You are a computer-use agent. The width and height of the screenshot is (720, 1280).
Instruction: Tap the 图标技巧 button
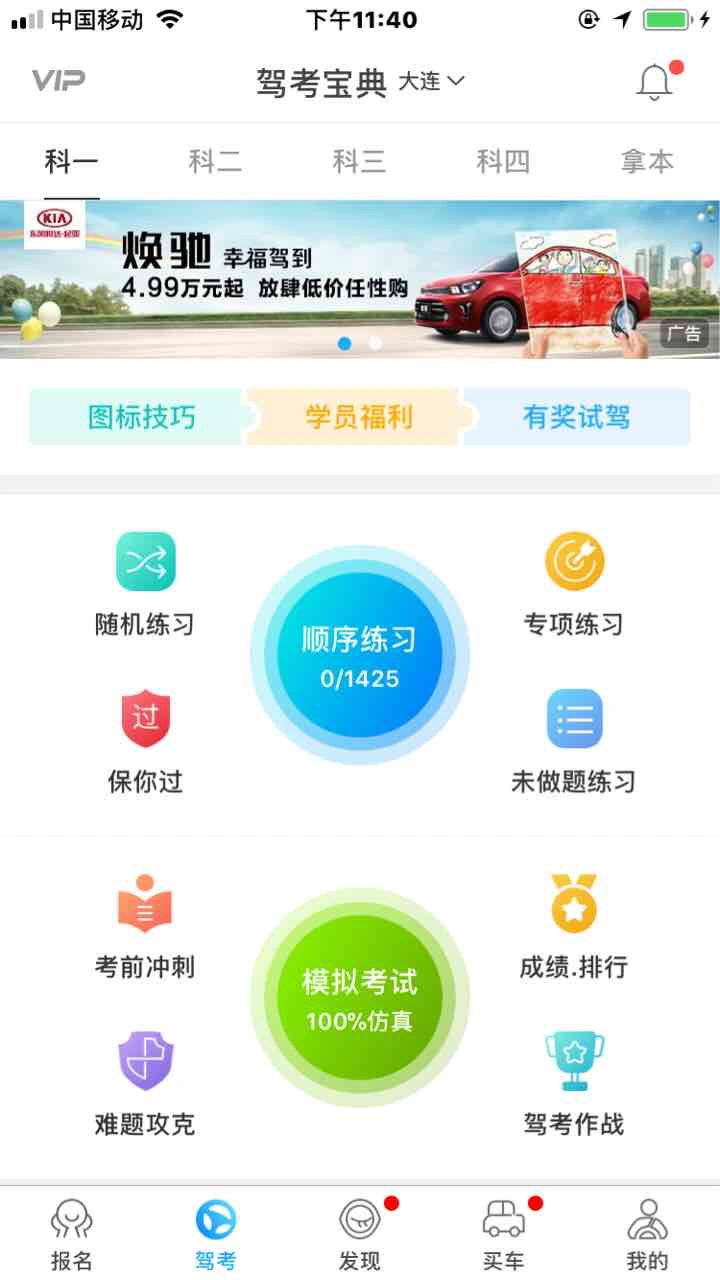coord(141,417)
